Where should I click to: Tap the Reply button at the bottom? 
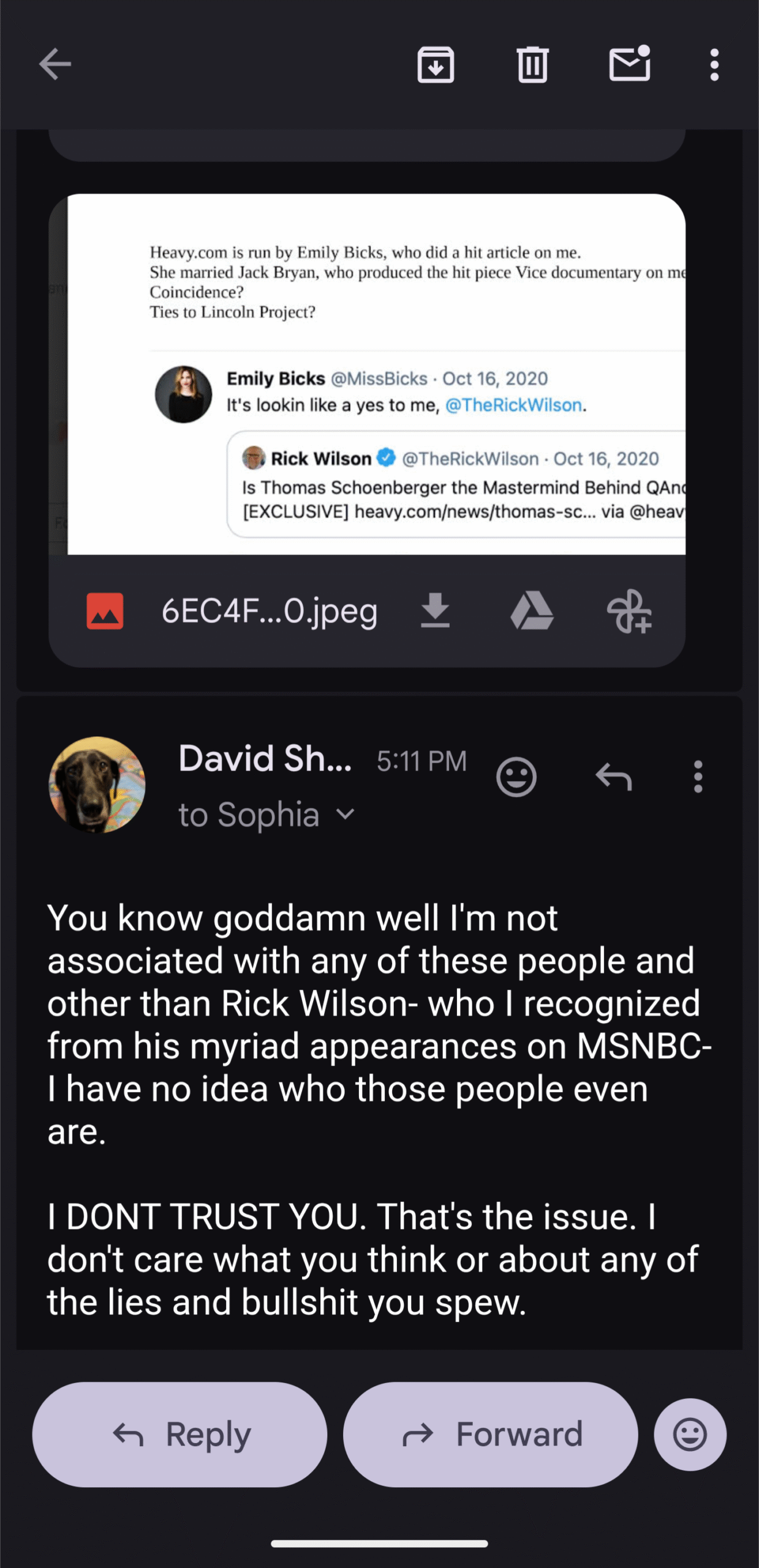pyautogui.click(x=179, y=1434)
